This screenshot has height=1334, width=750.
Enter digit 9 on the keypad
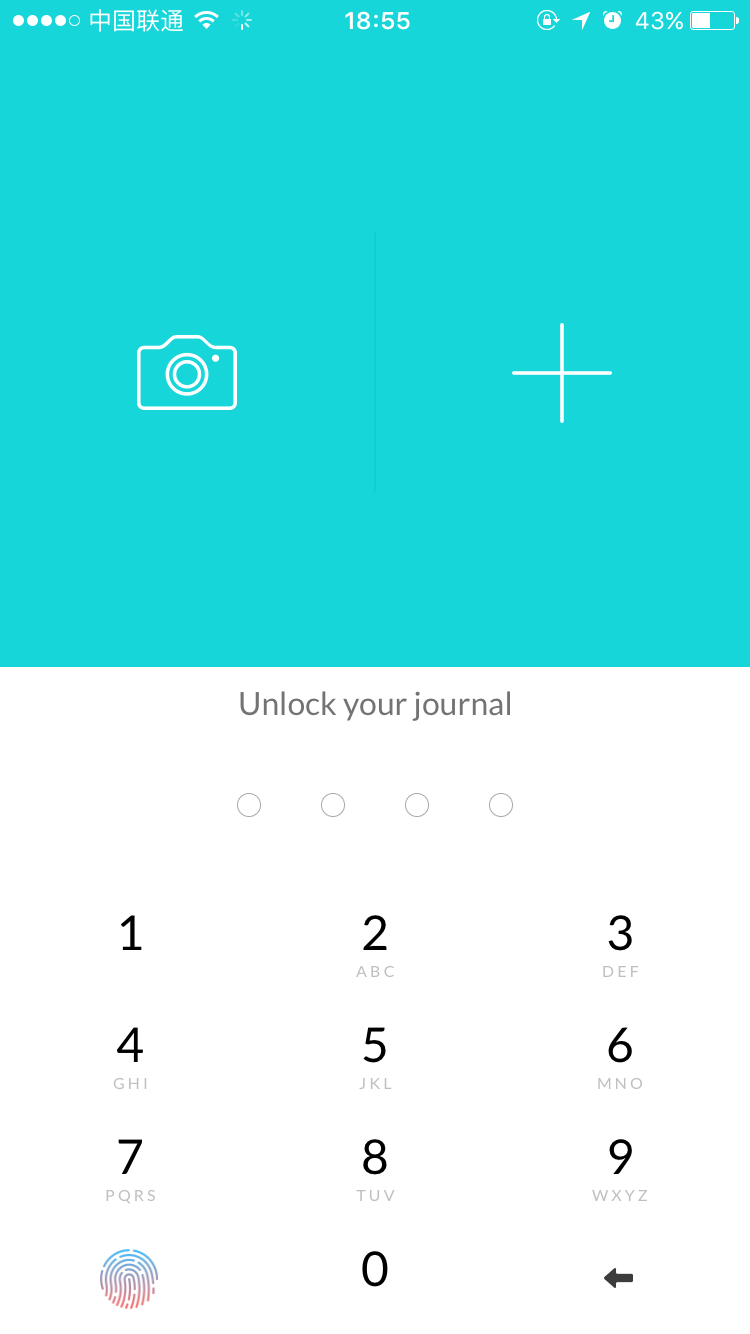[620, 1169]
